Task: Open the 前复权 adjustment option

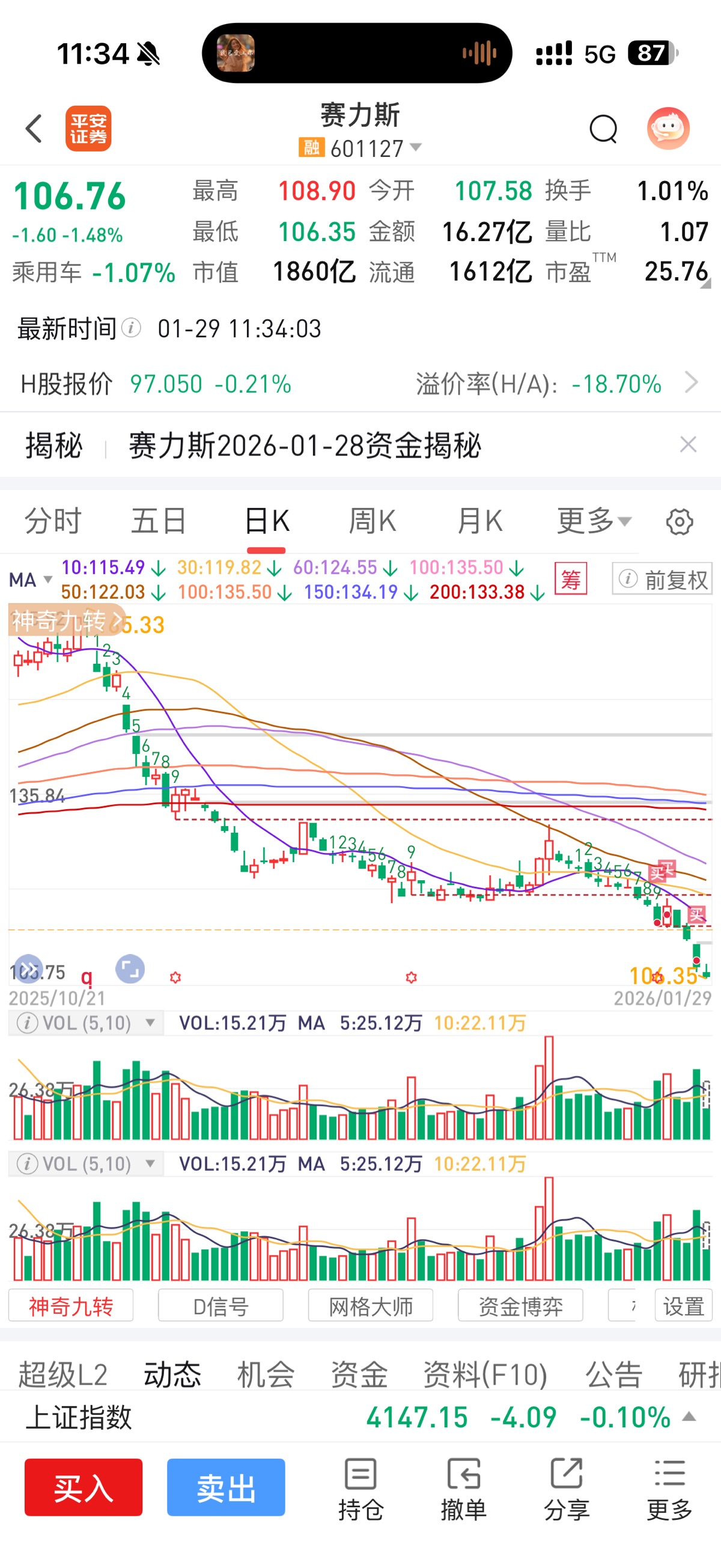Action: (x=663, y=580)
